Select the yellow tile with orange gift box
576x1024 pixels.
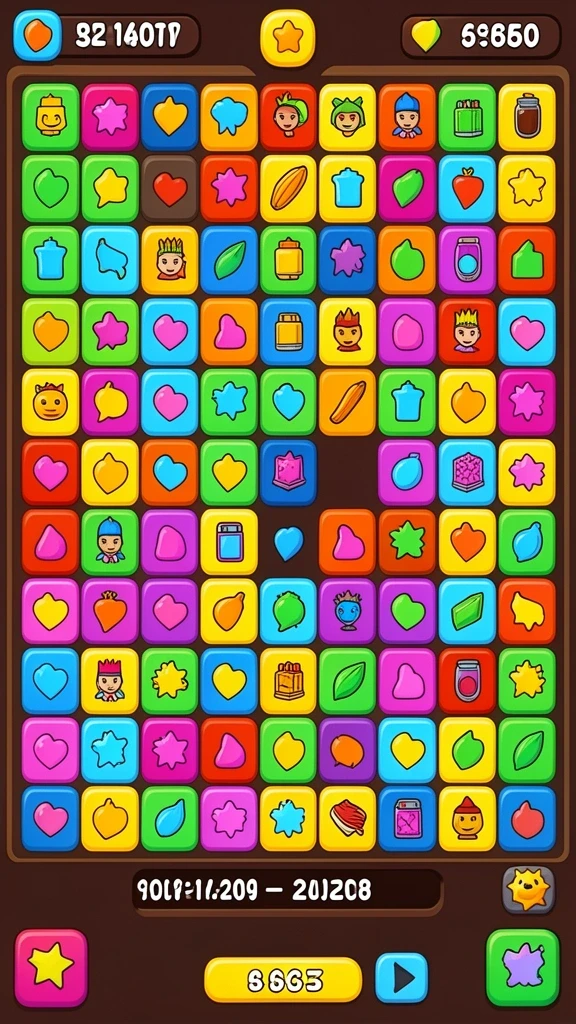click(x=288, y=680)
